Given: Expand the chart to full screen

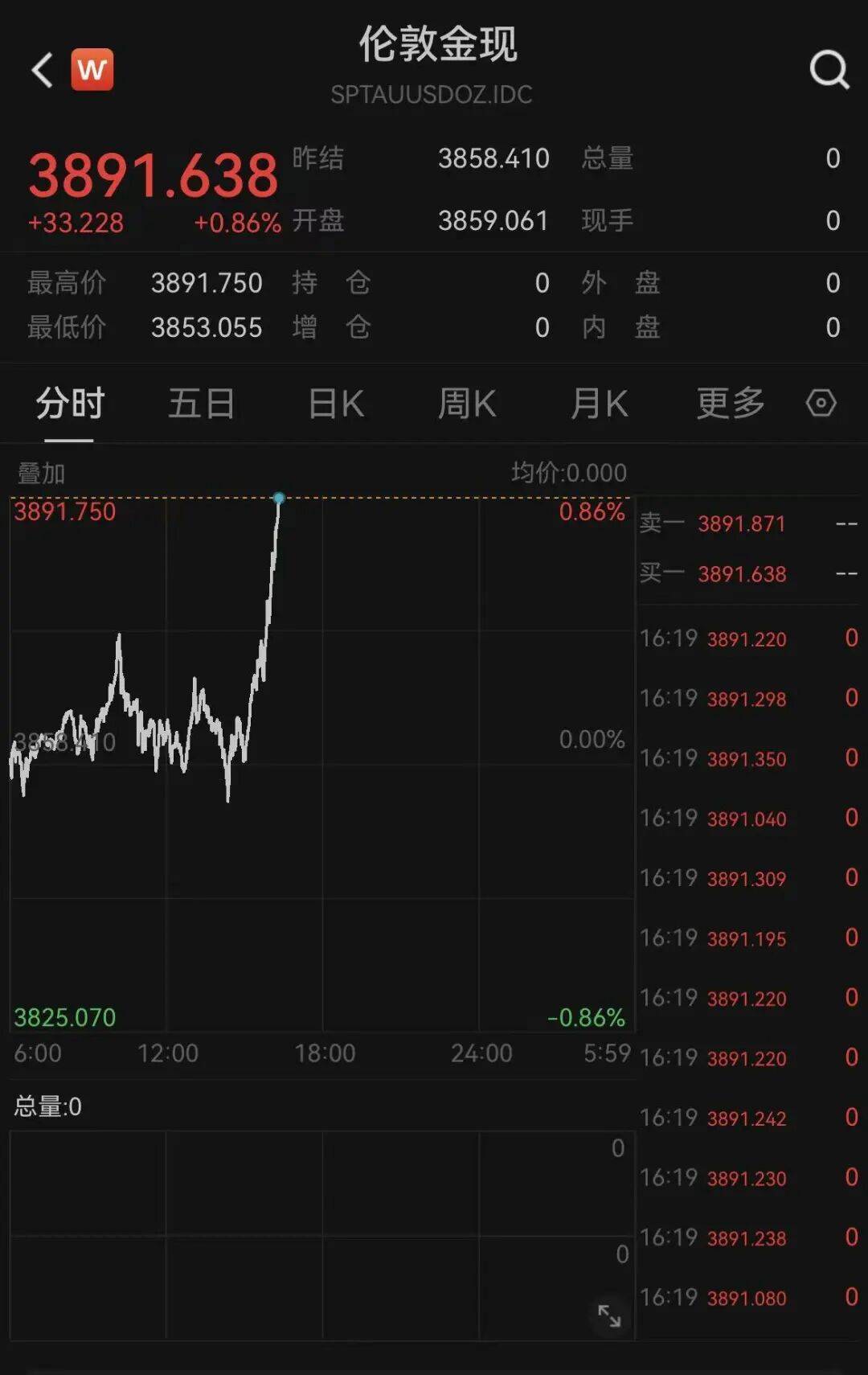Looking at the screenshot, I should tap(609, 1315).
